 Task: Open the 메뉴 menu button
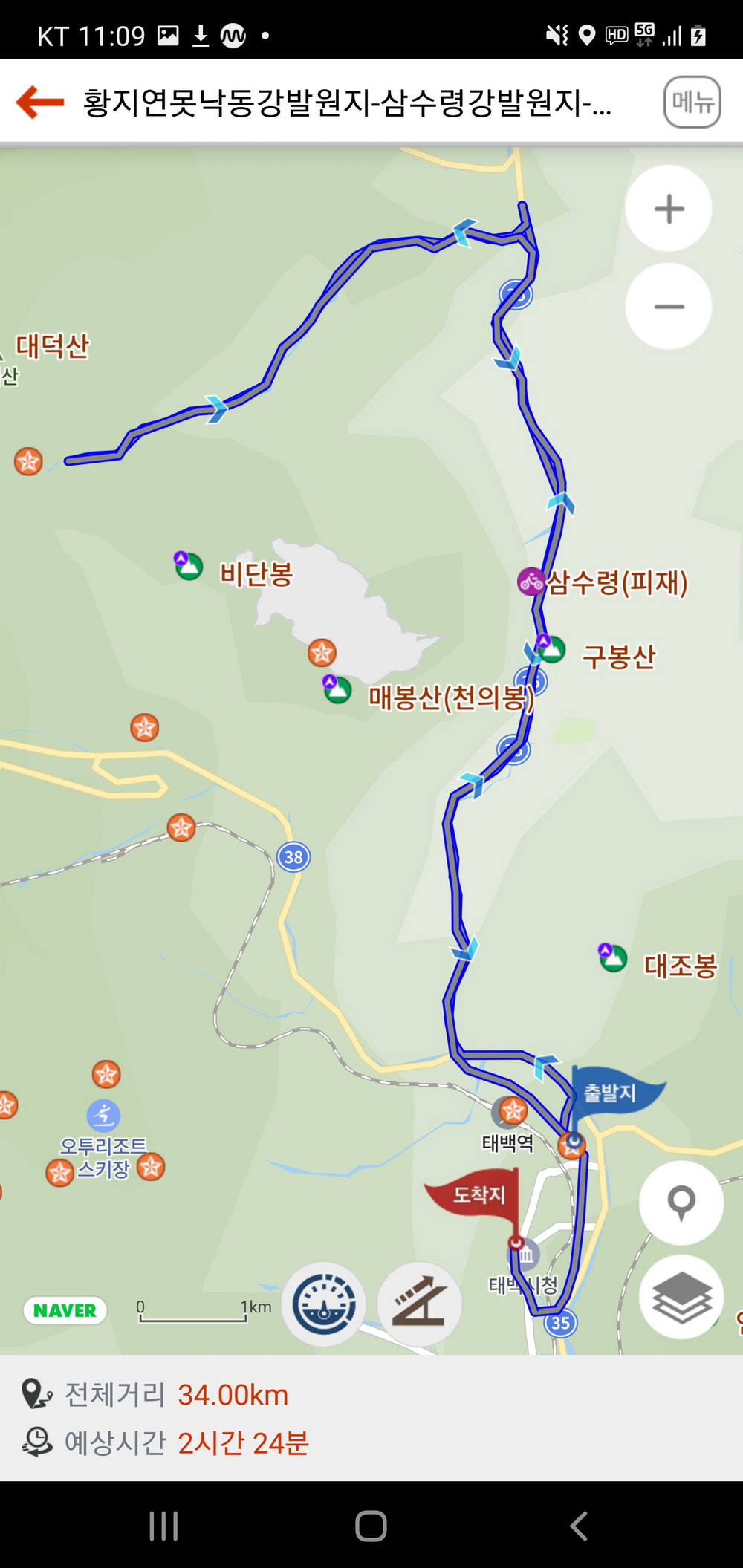[x=692, y=102]
